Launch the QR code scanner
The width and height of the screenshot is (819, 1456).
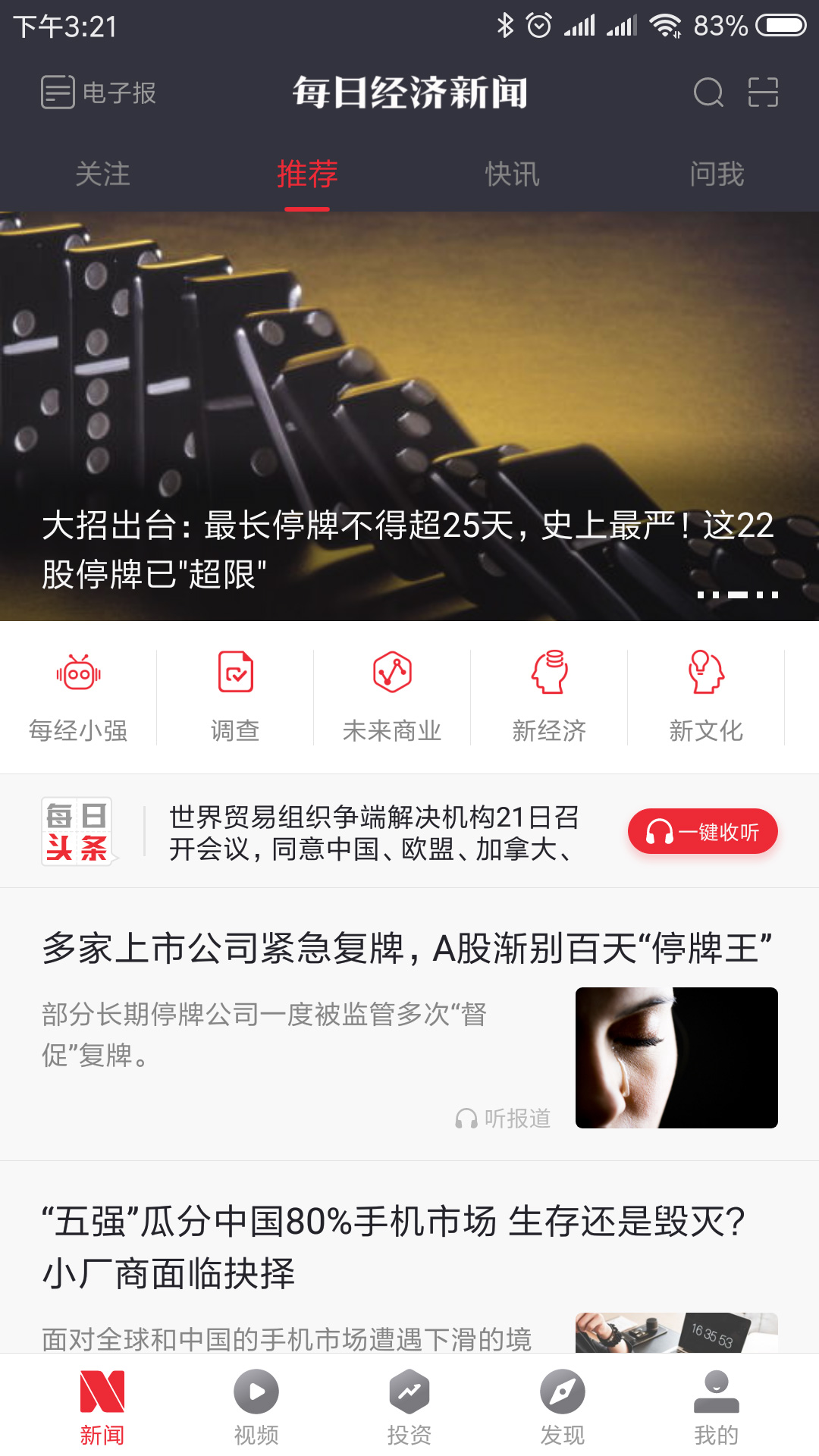tap(764, 93)
